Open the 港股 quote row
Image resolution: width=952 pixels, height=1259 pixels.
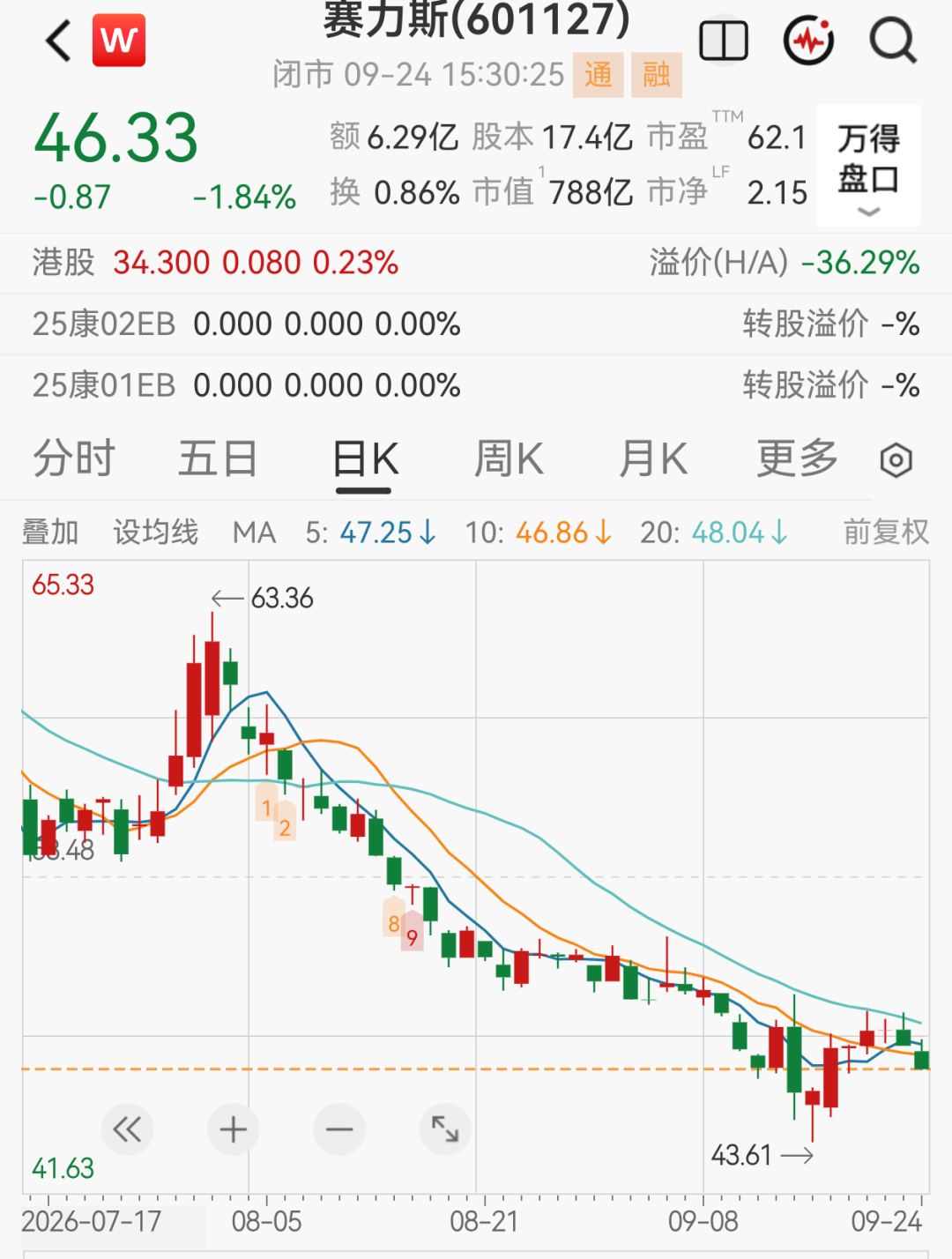click(476, 263)
